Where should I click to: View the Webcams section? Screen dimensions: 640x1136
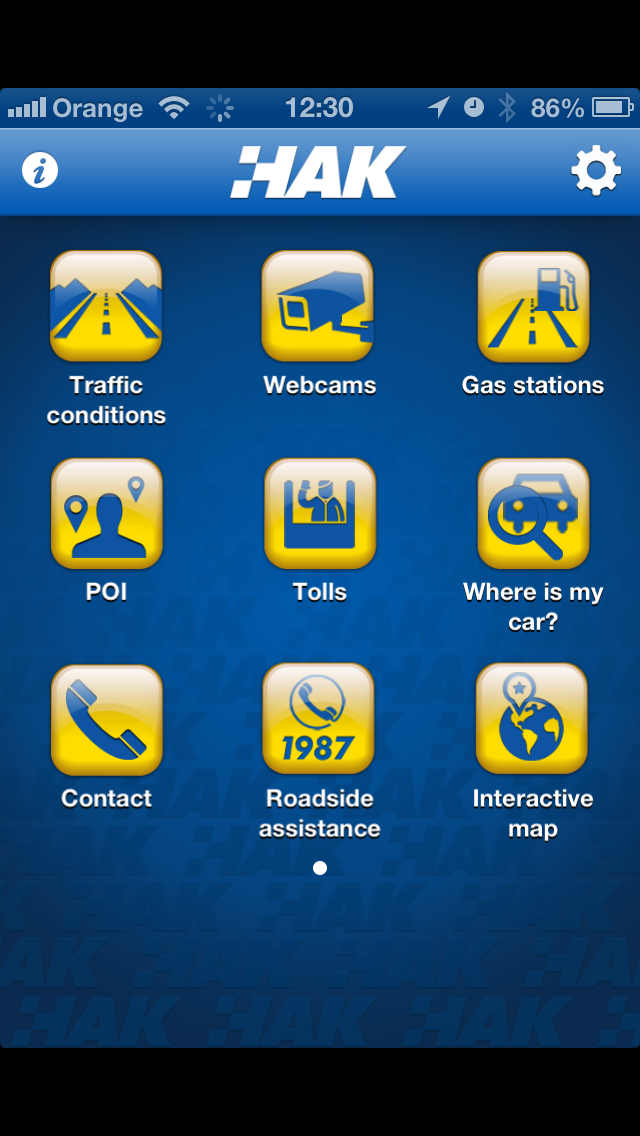tap(318, 306)
